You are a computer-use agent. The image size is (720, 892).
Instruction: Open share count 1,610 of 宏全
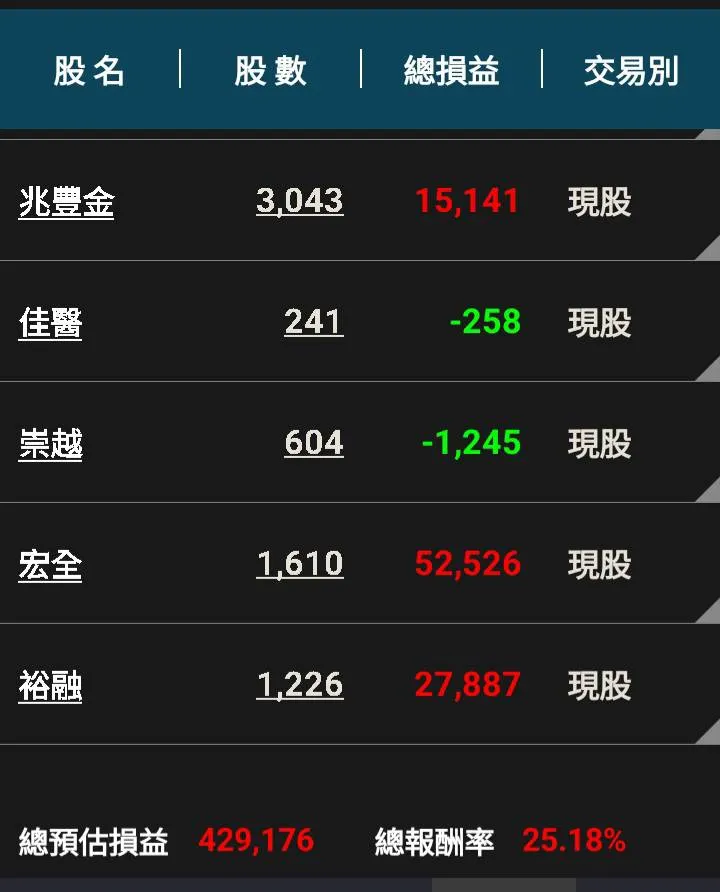click(299, 564)
